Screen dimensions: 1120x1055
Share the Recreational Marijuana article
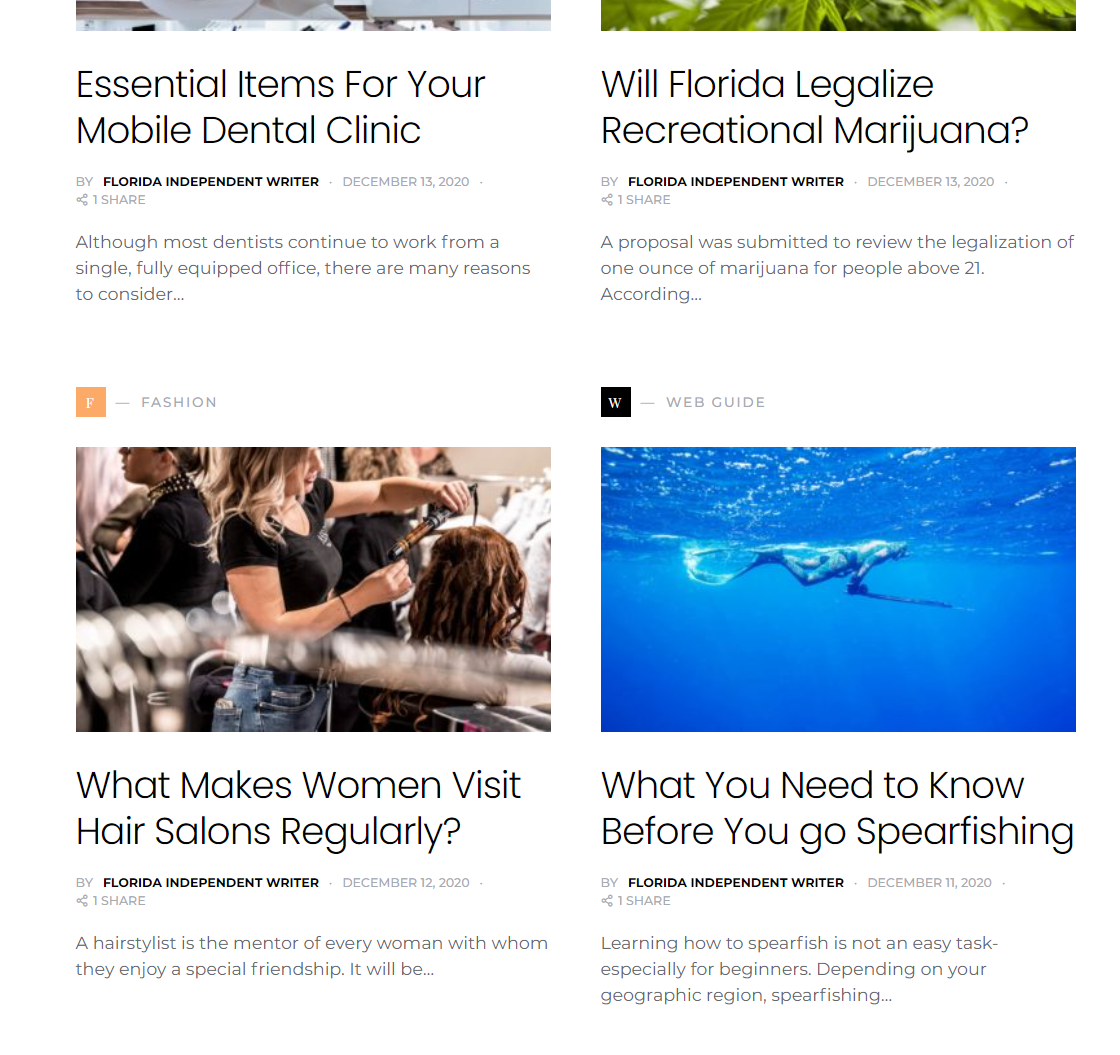pos(636,200)
